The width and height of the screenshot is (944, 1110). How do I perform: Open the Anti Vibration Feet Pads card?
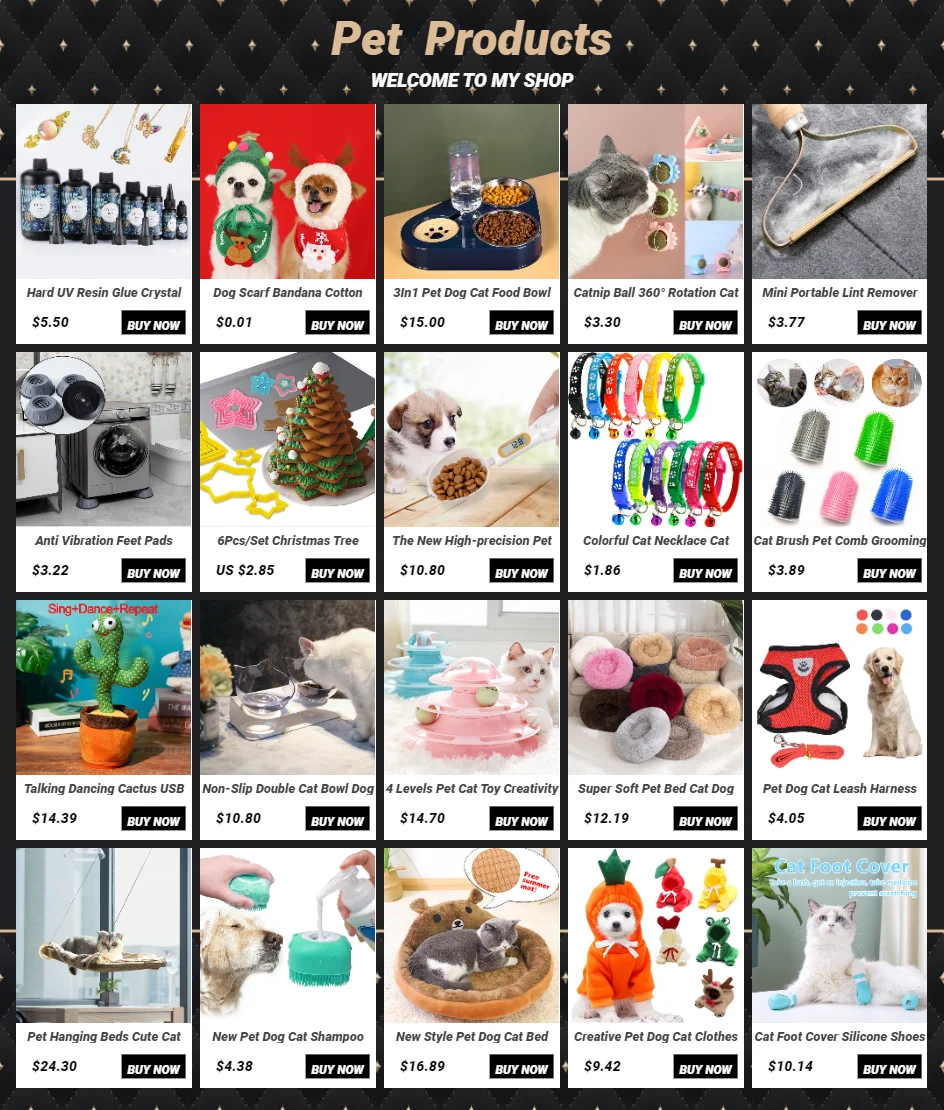click(103, 471)
